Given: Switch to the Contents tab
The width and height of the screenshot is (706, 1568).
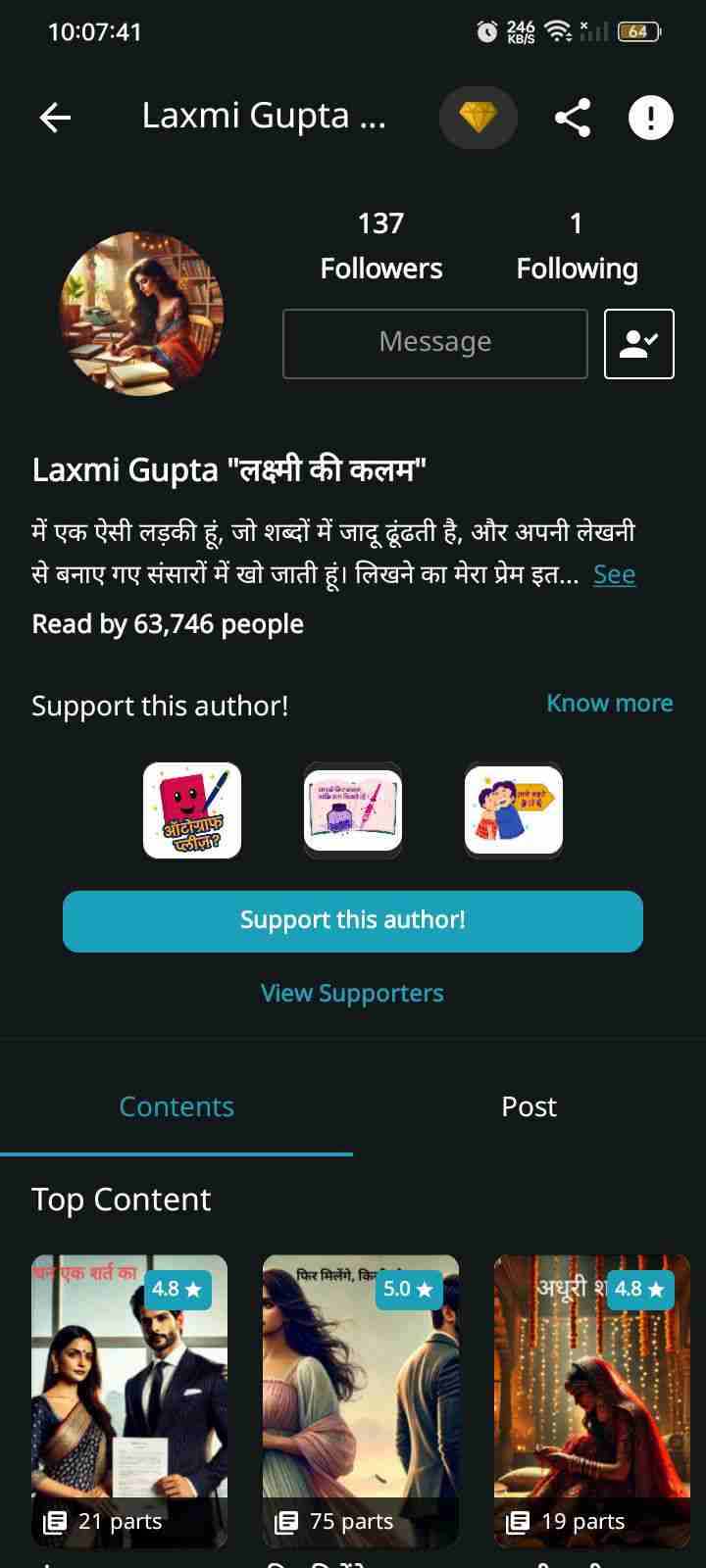Looking at the screenshot, I should point(176,1107).
